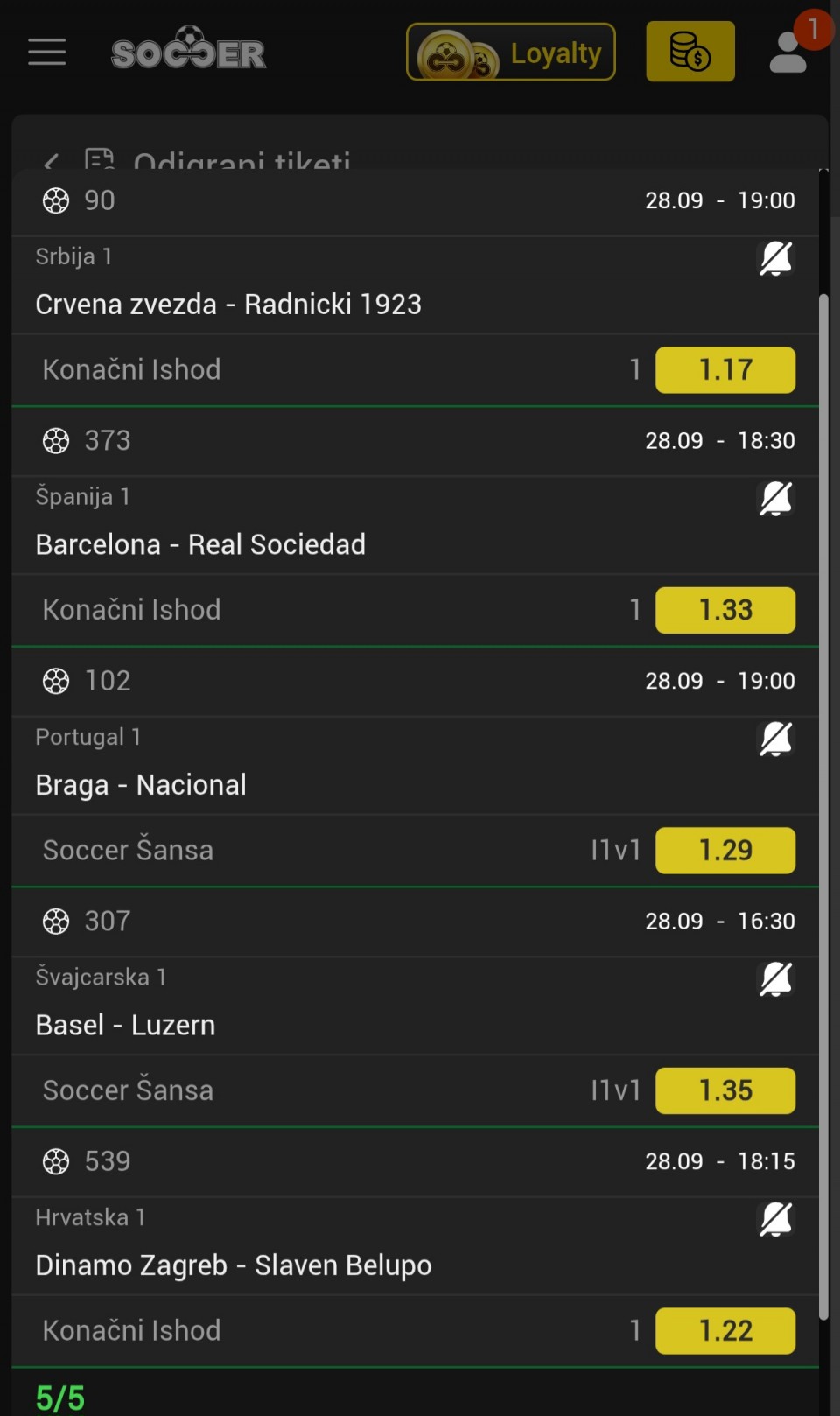
Task: Toggle notification bell for Crvena zvezda match
Action: click(775, 258)
